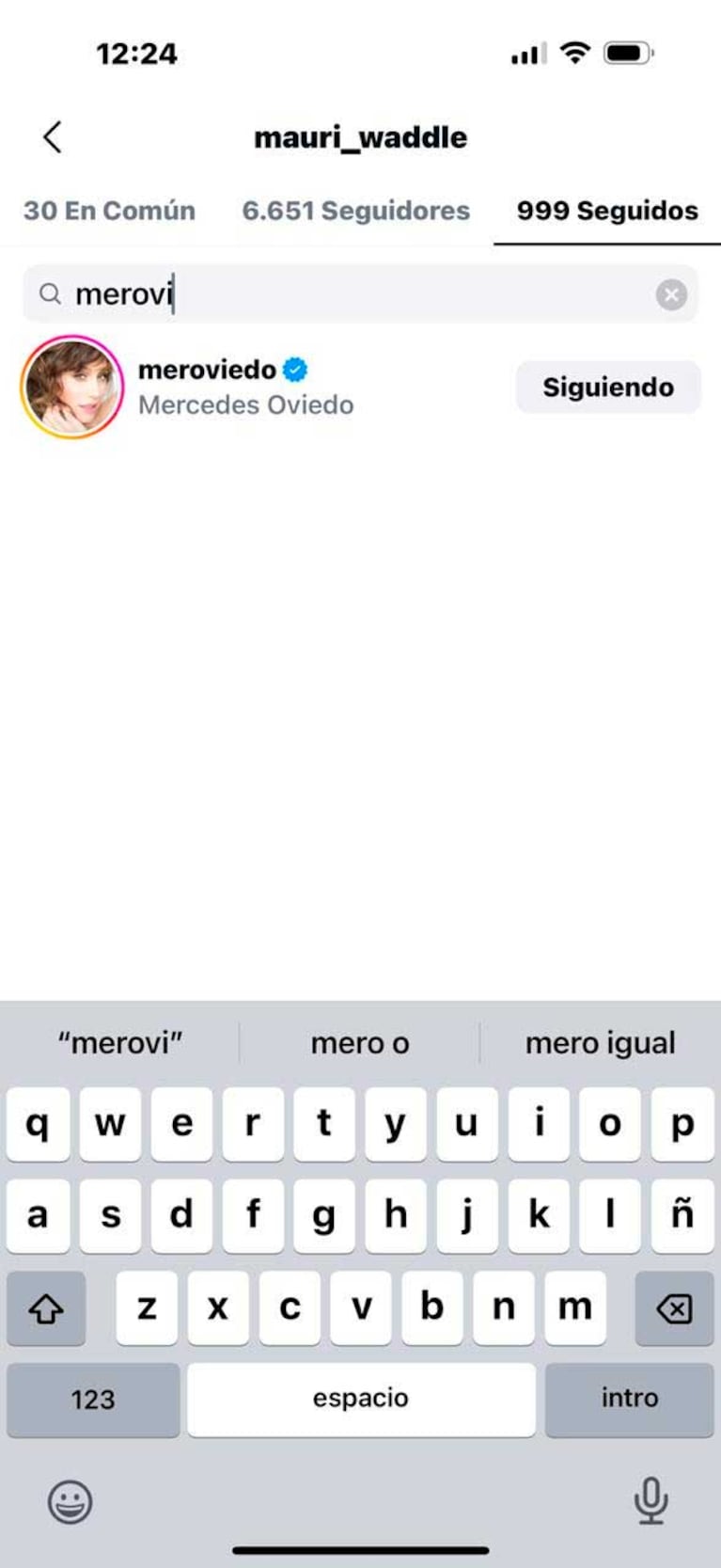Hit the backspace key on the keyboard

(674, 1307)
